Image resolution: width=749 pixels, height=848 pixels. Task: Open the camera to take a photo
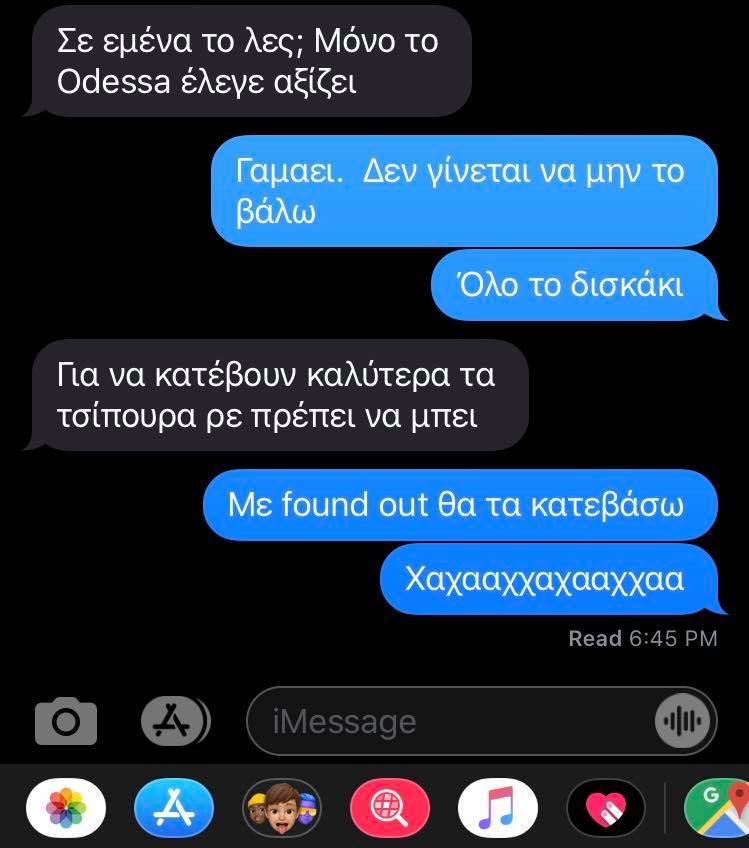(66, 721)
